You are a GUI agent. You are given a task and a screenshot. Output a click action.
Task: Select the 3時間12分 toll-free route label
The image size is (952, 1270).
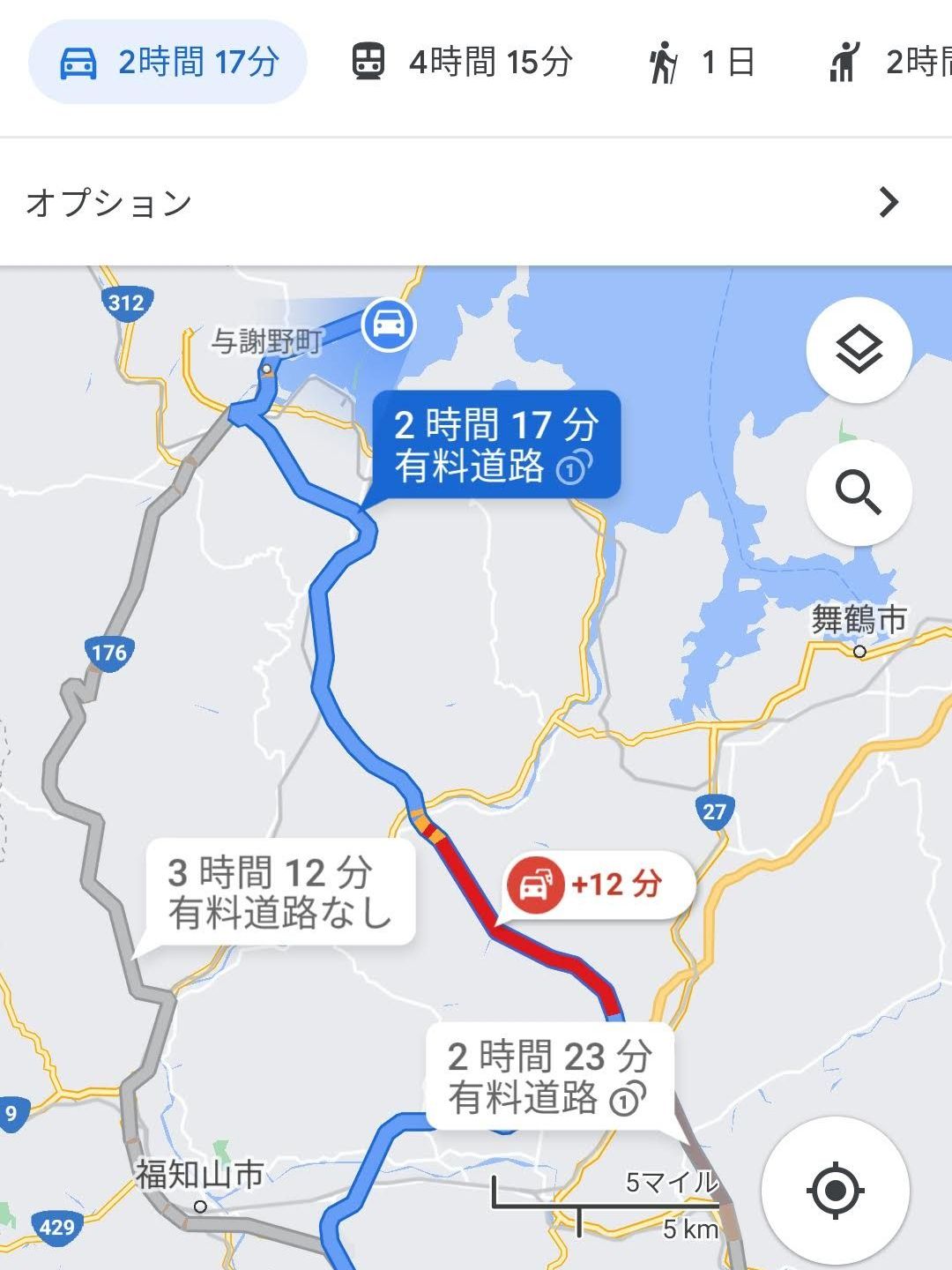click(280, 892)
